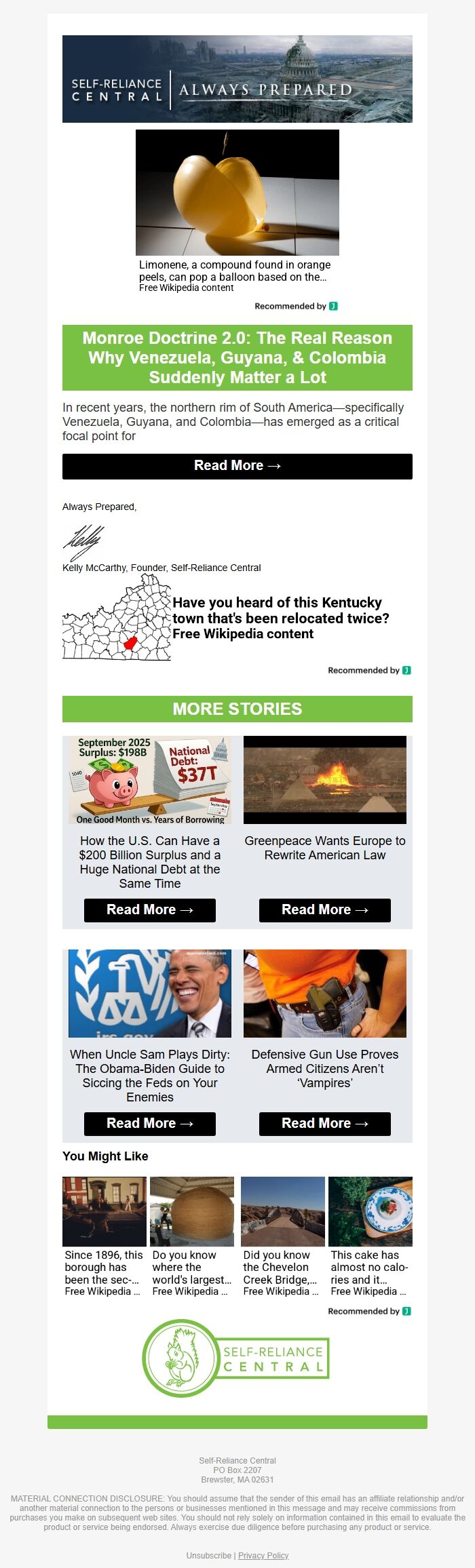Open the national debt piggy bank image
Viewport: 475px width, 1568px height.
click(x=150, y=780)
